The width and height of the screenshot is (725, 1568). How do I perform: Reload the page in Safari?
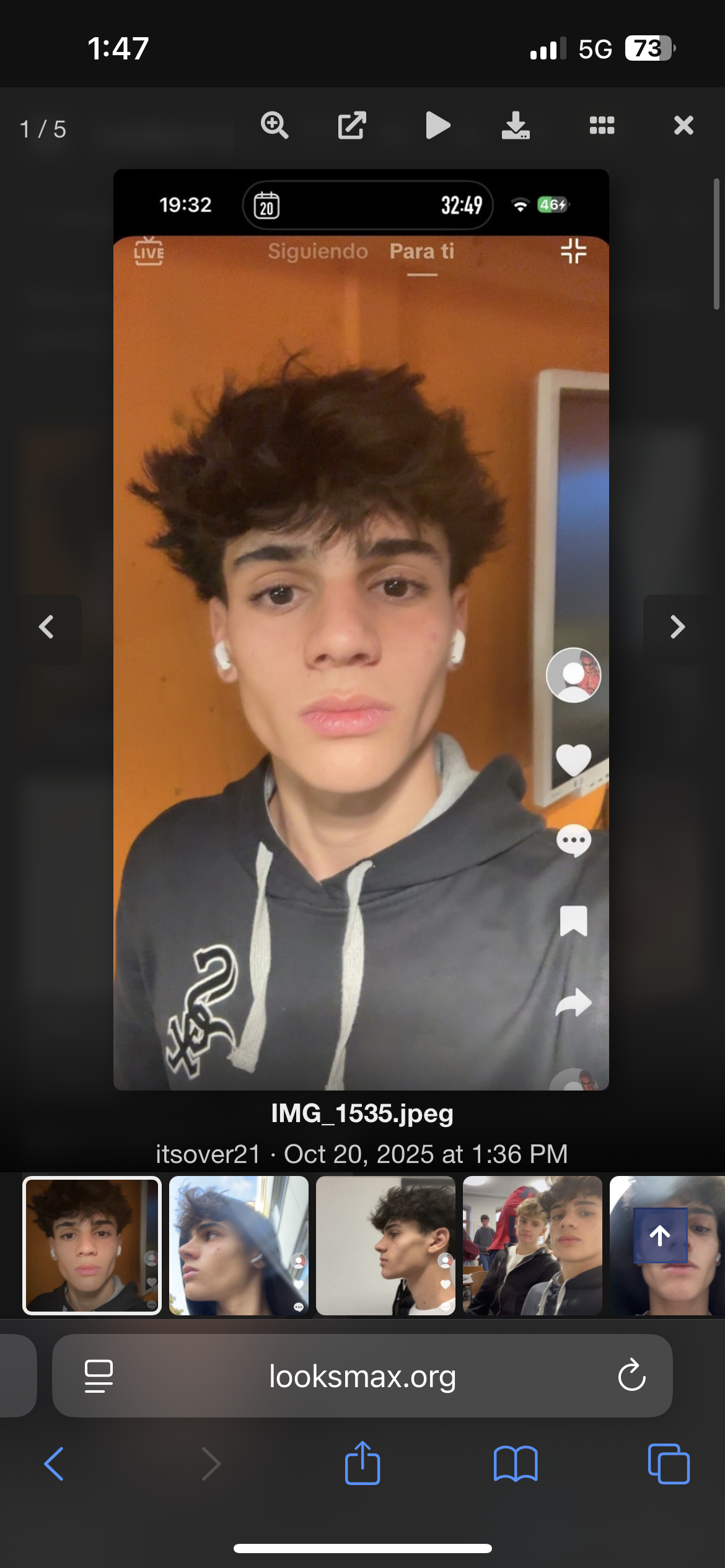(631, 1376)
